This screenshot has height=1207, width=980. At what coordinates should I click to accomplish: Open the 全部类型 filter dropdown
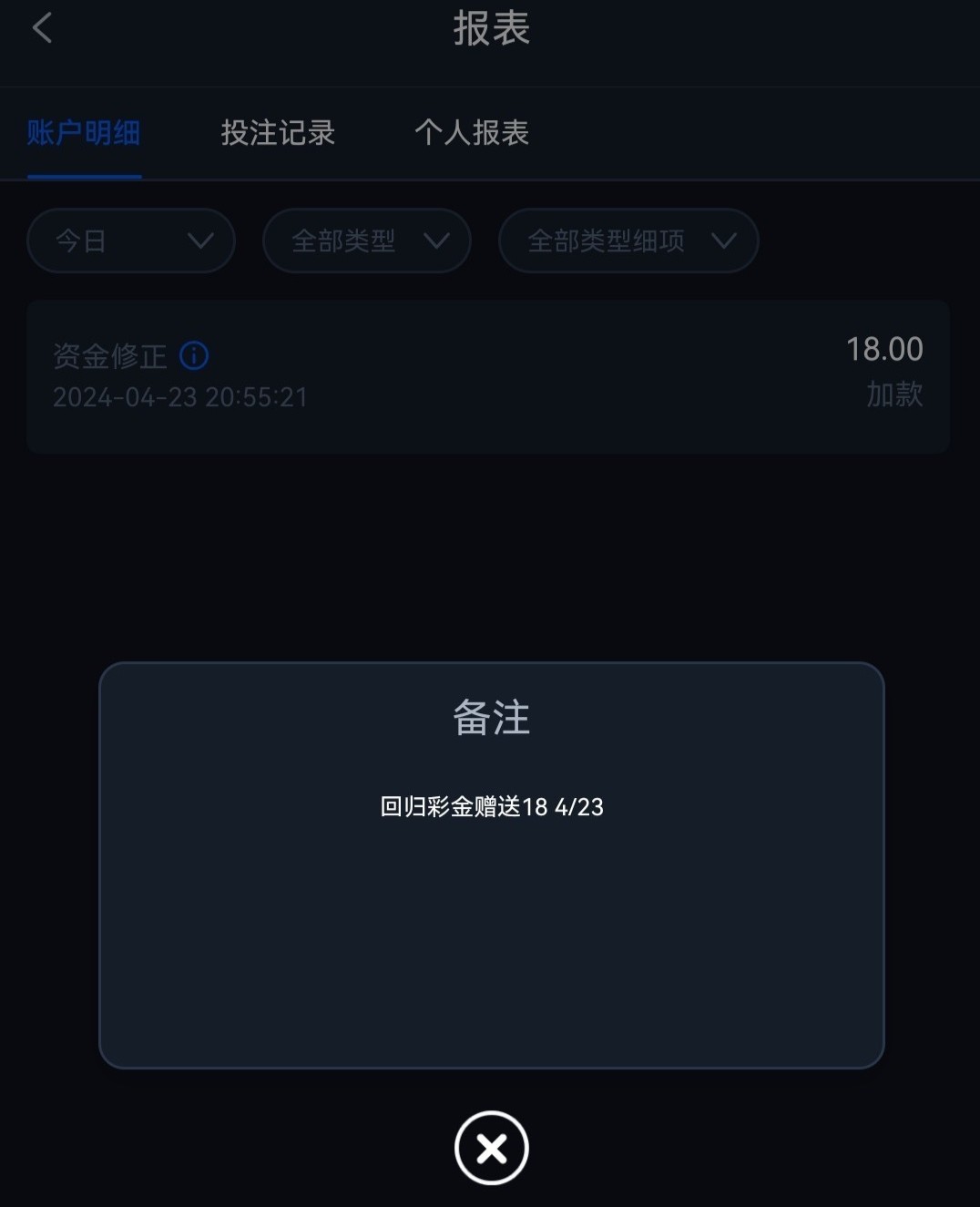(x=366, y=240)
